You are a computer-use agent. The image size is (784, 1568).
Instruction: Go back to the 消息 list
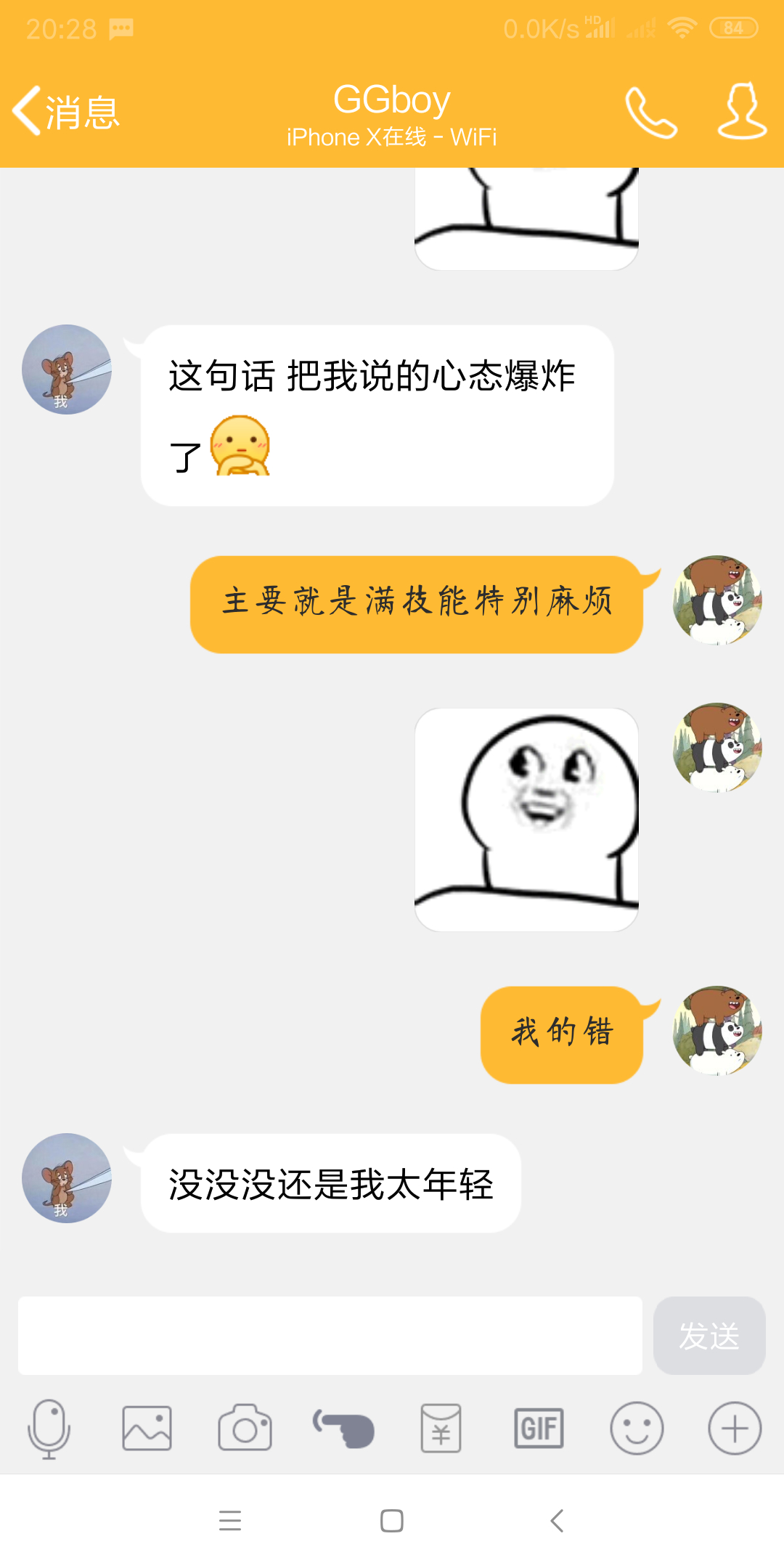pyautogui.click(x=65, y=112)
